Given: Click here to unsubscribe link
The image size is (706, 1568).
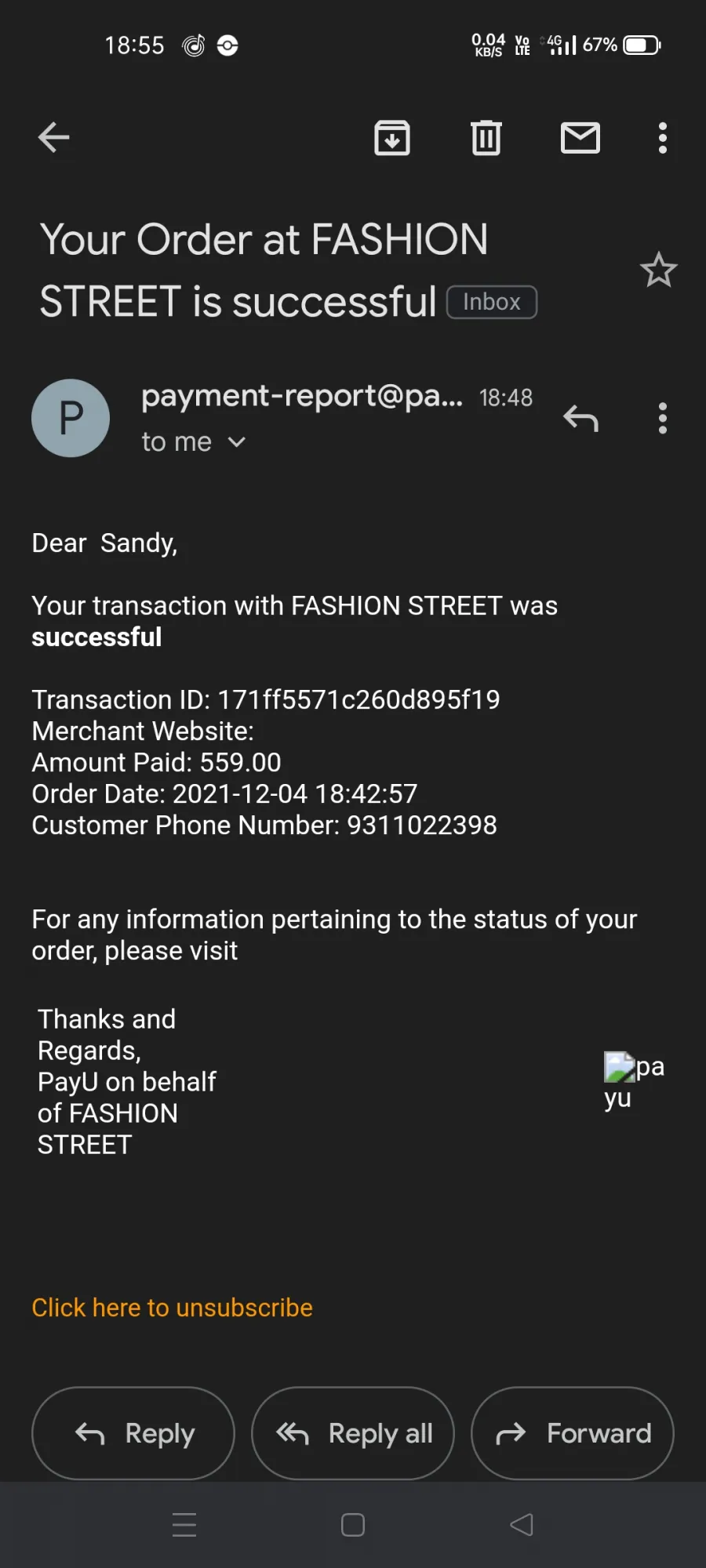Looking at the screenshot, I should point(172,1308).
